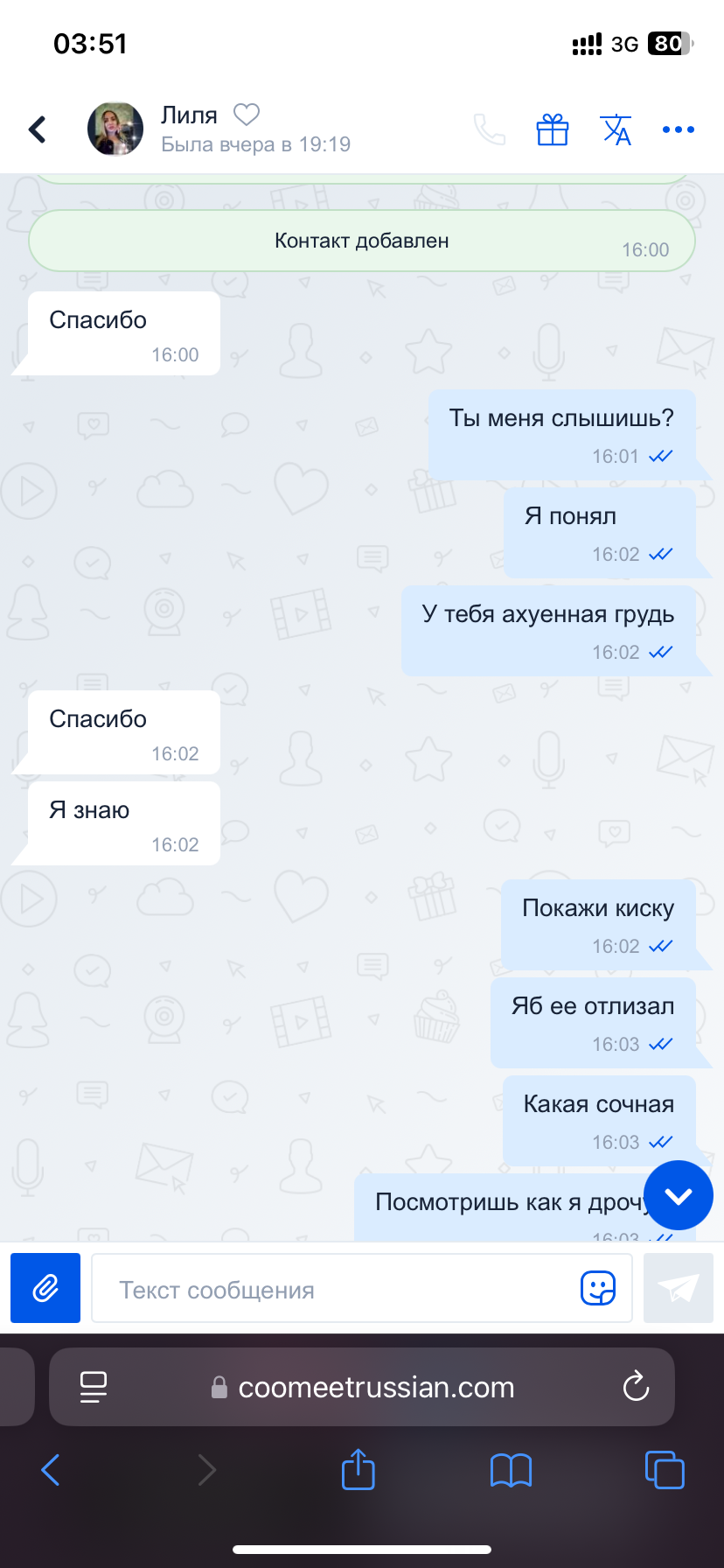Focus the Текст сообщения input field

pos(332,1290)
